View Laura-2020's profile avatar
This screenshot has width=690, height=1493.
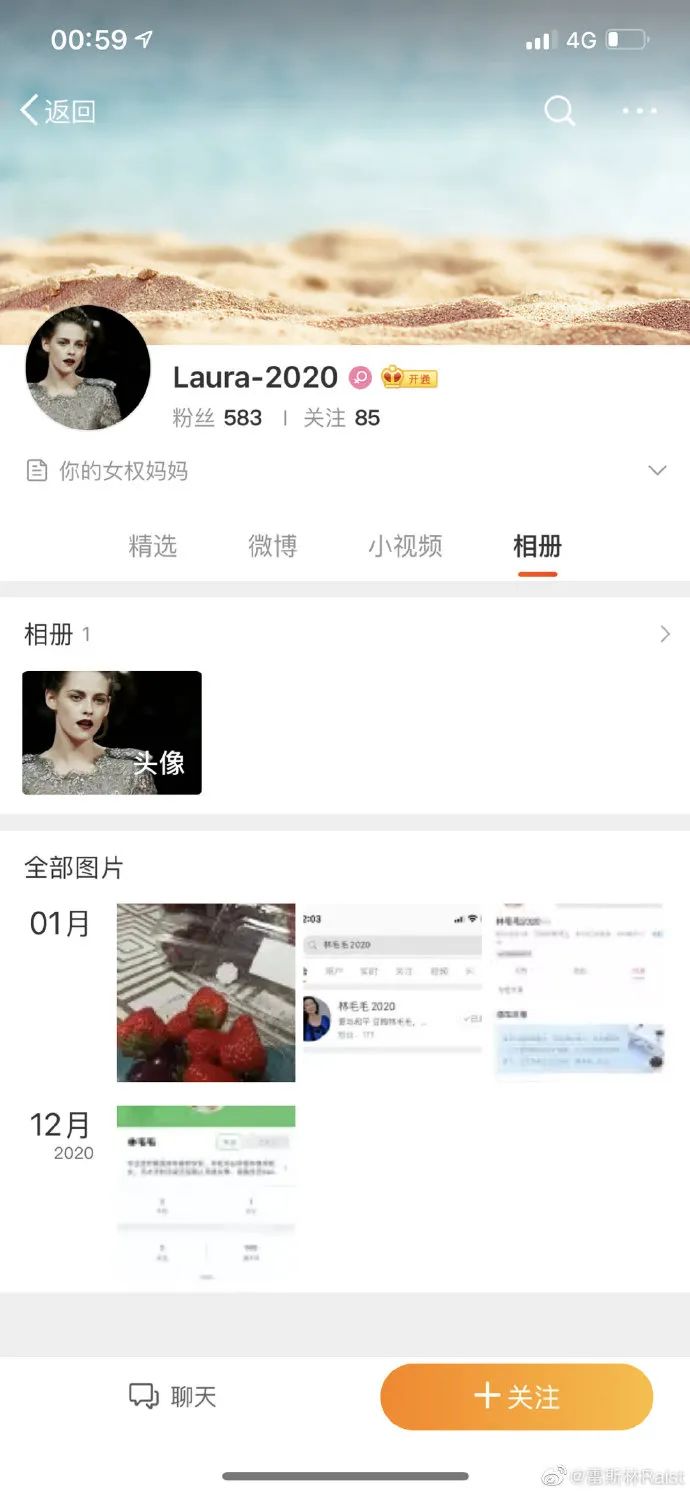[x=88, y=368]
